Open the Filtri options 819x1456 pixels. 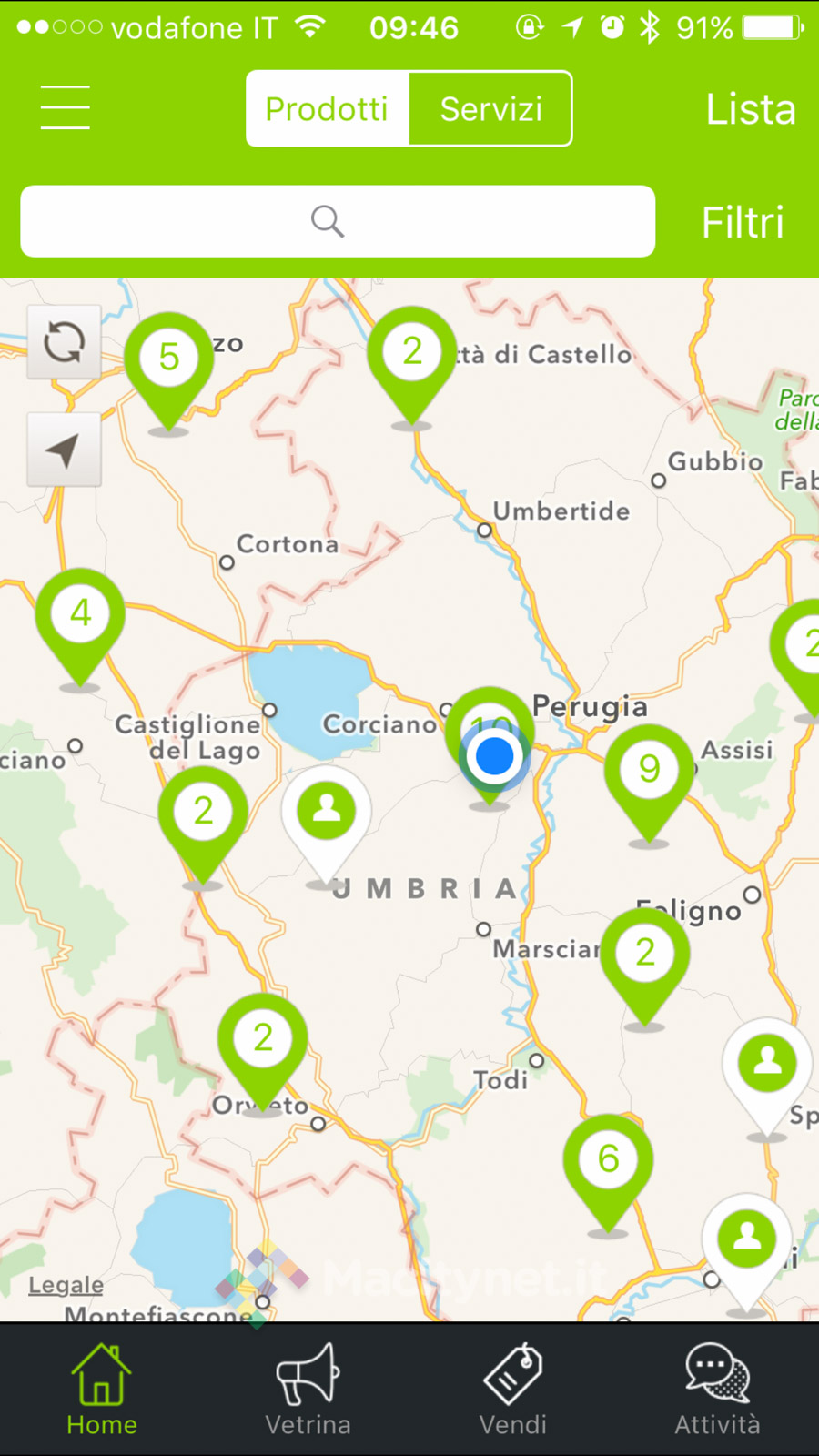click(x=743, y=222)
